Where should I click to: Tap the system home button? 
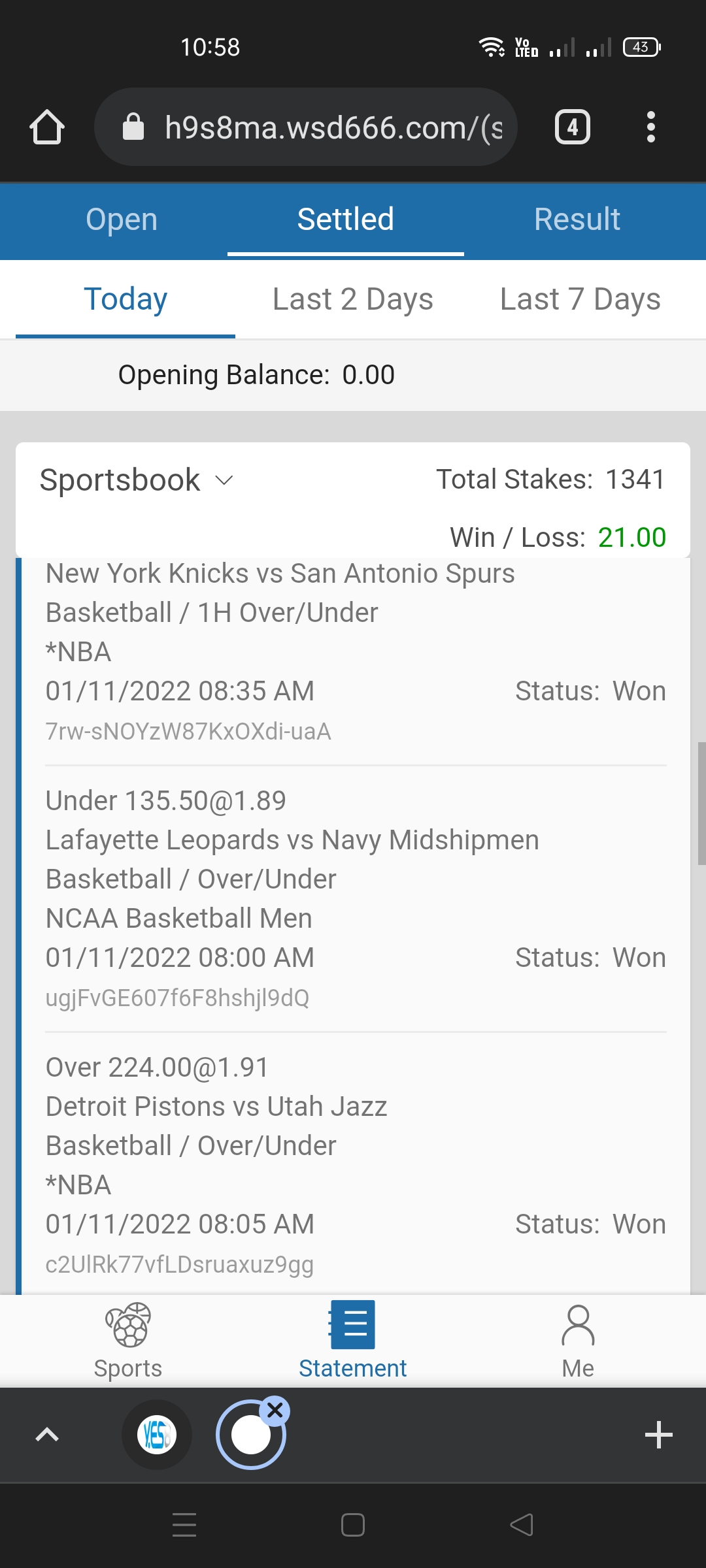[x=353, y=1525]
